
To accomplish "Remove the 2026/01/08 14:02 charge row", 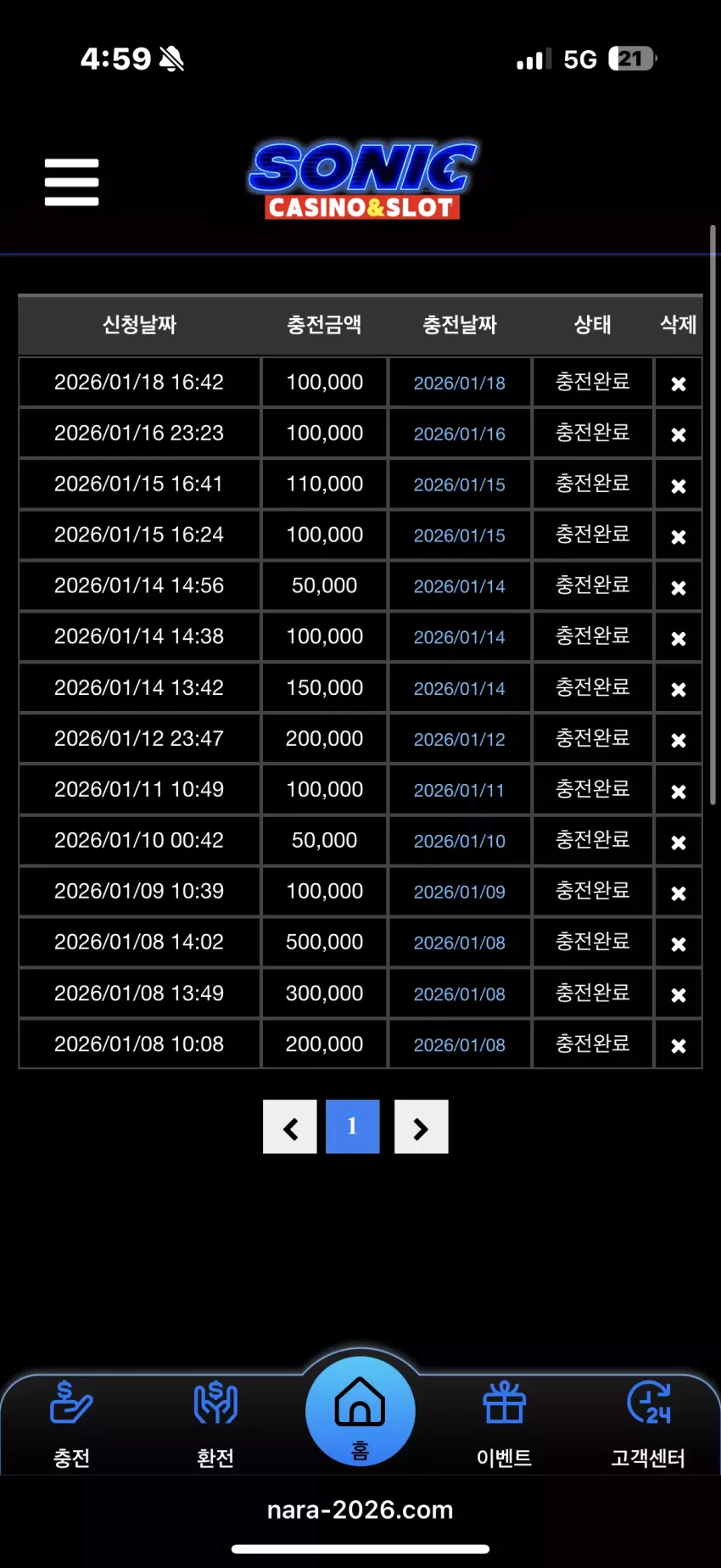I will pyautogui.click(x=679, y=944).
